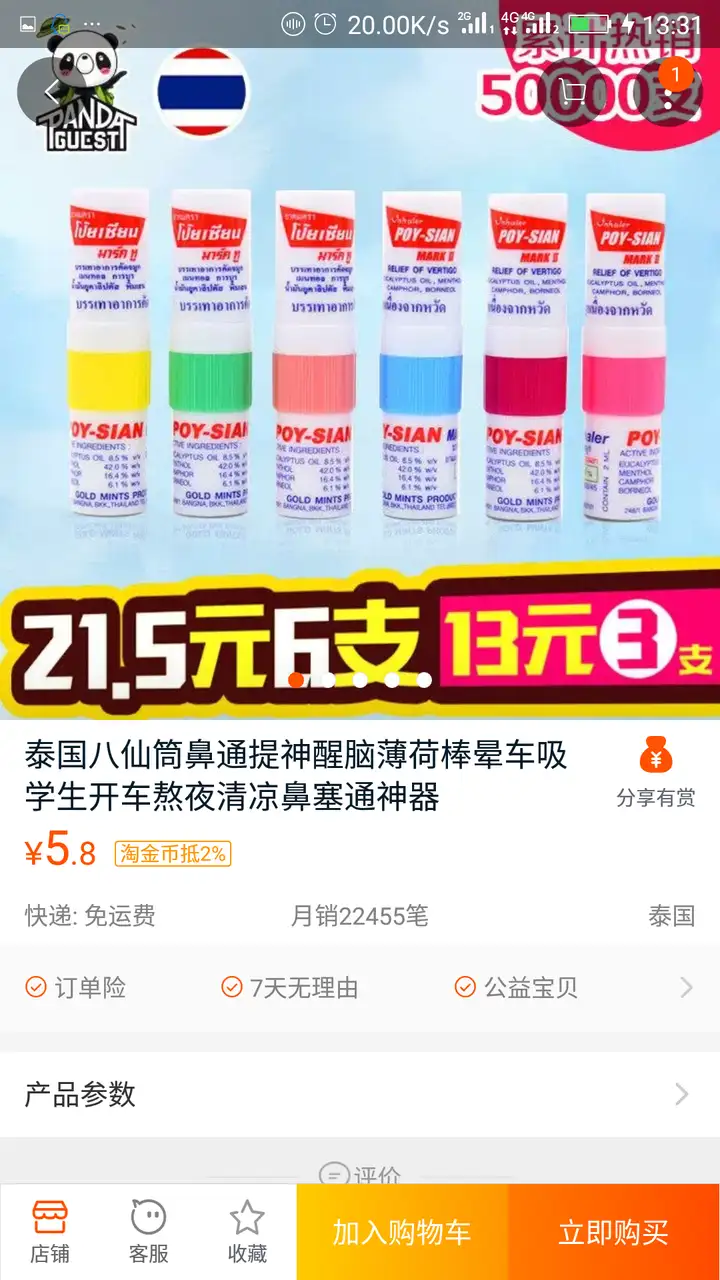This screenshot has width=720, height=1280.
Task: Contact 客服 customer service
Action: point(148,1232)
